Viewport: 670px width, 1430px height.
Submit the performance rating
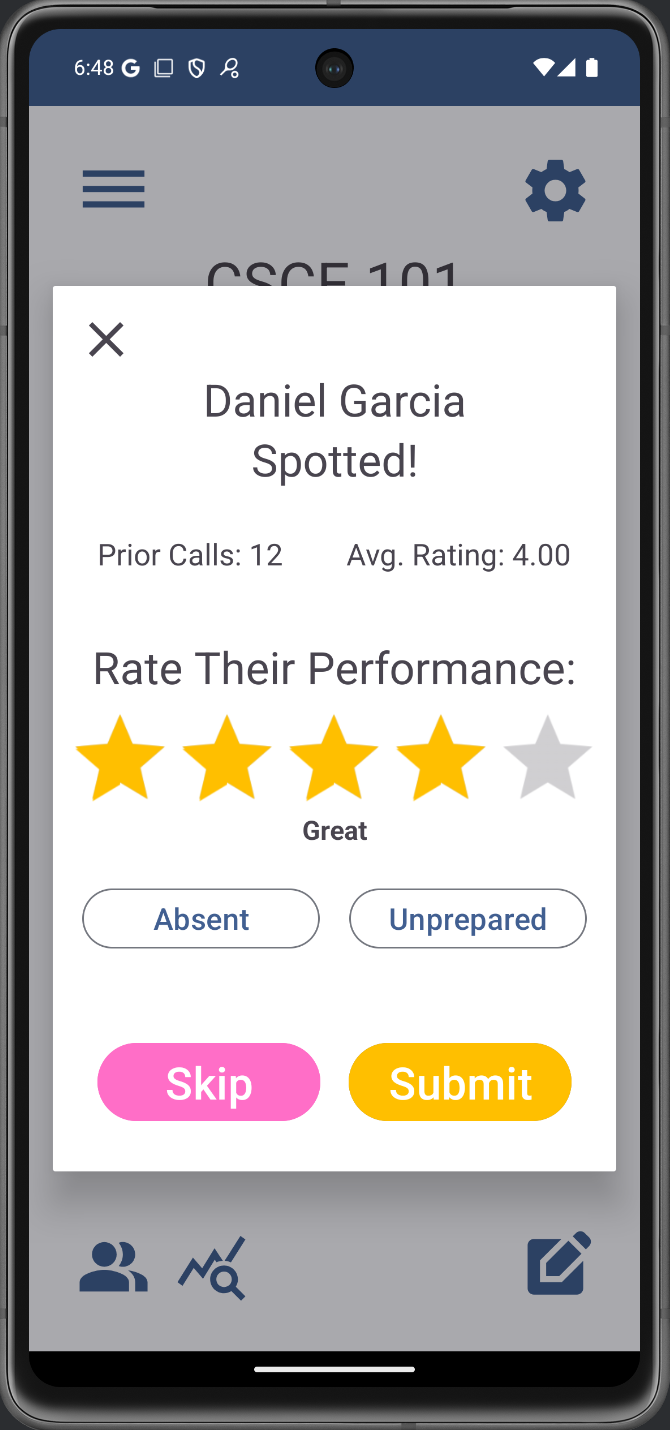[460, 1083]
